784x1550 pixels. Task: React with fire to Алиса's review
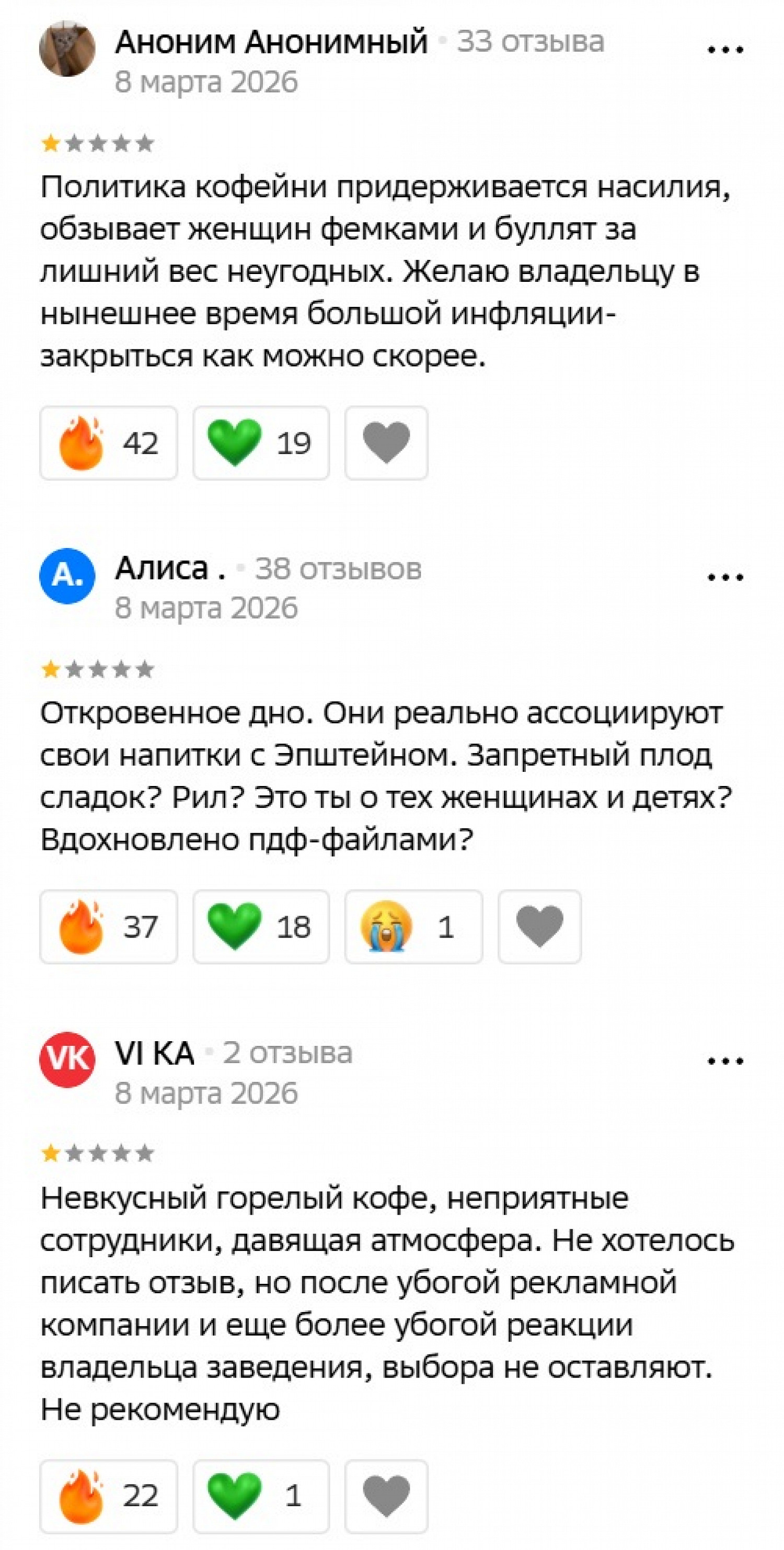(108, 927)
